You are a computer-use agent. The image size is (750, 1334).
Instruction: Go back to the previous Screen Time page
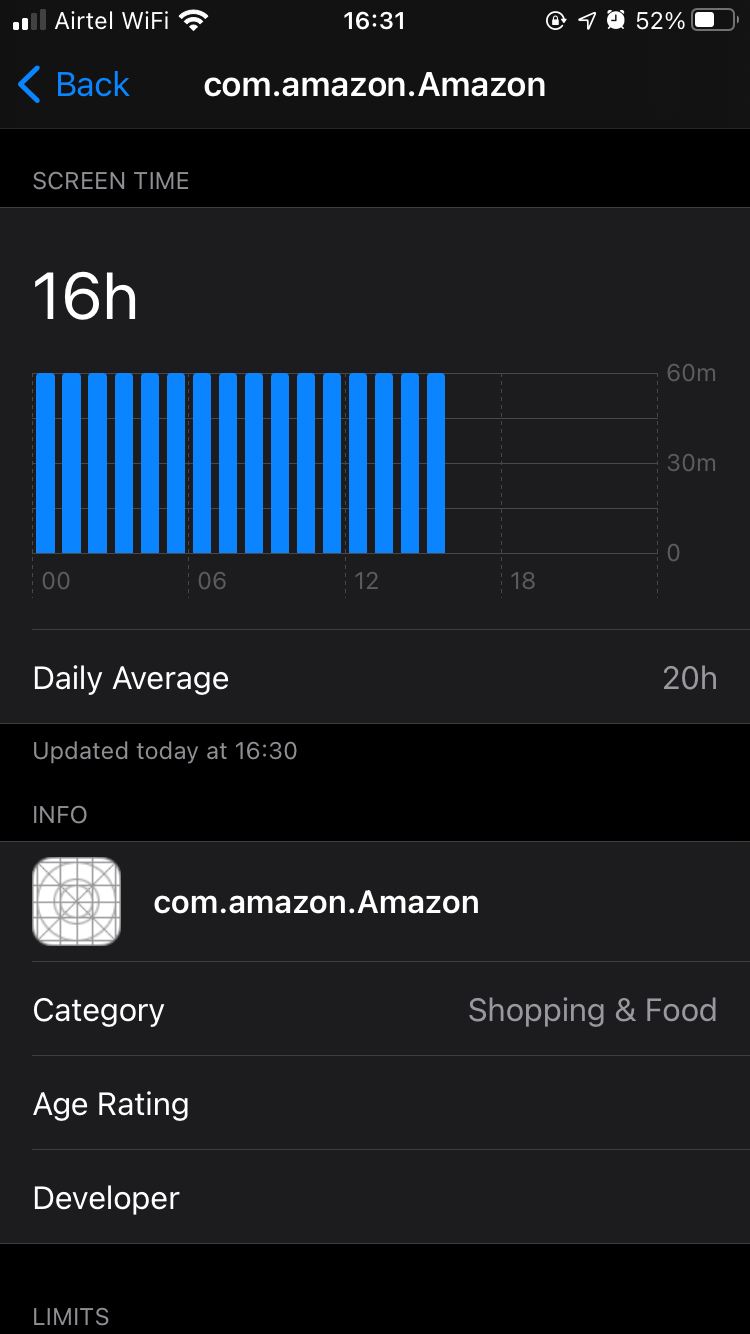74,85
